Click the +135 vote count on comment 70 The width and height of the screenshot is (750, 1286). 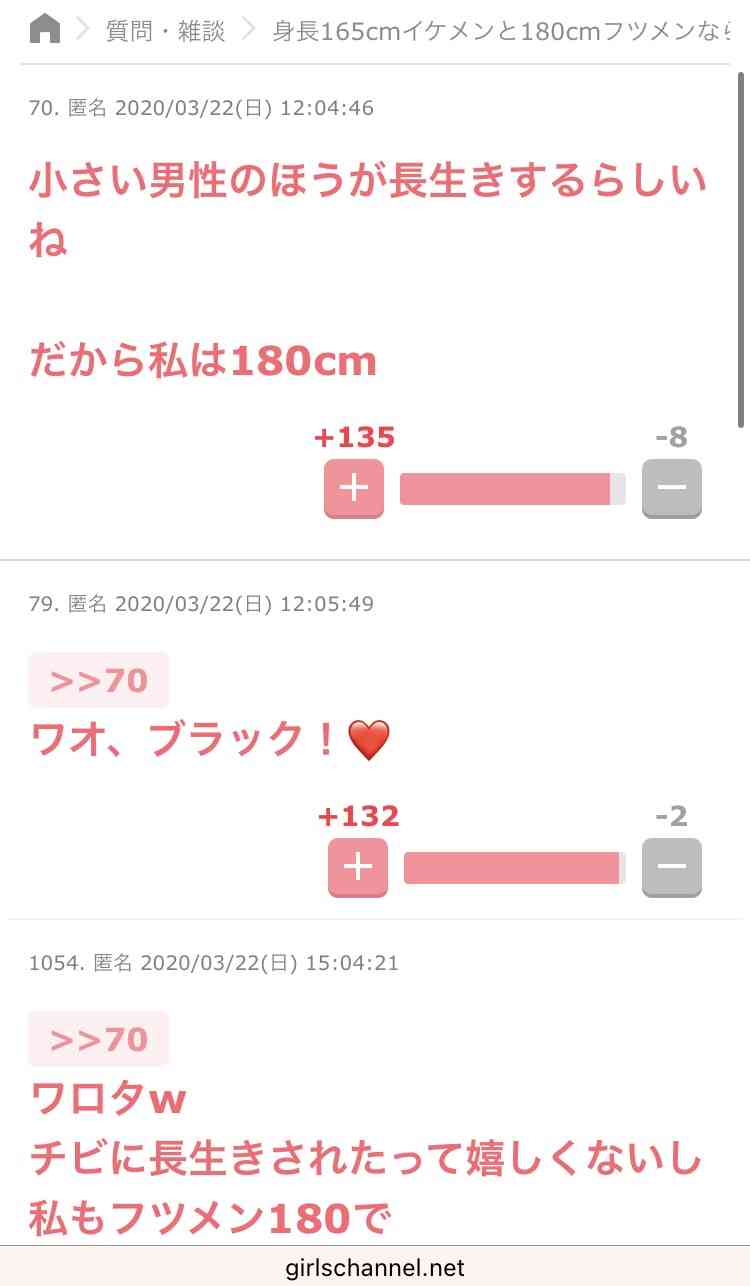click(353, 436)
